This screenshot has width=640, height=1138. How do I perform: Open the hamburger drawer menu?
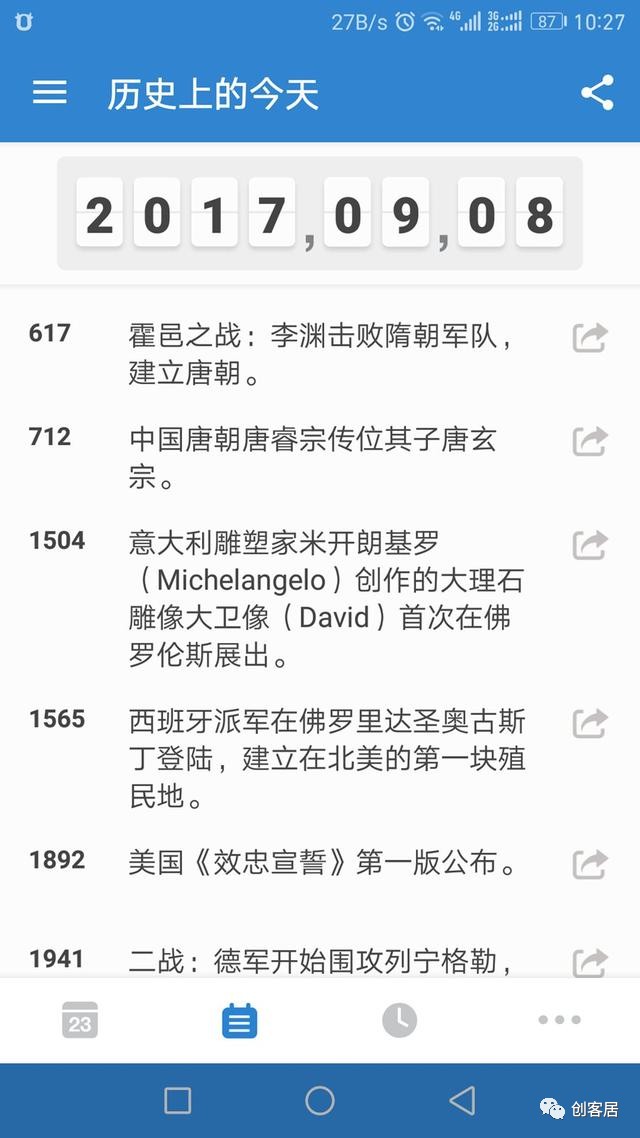(x=49, y=94)
